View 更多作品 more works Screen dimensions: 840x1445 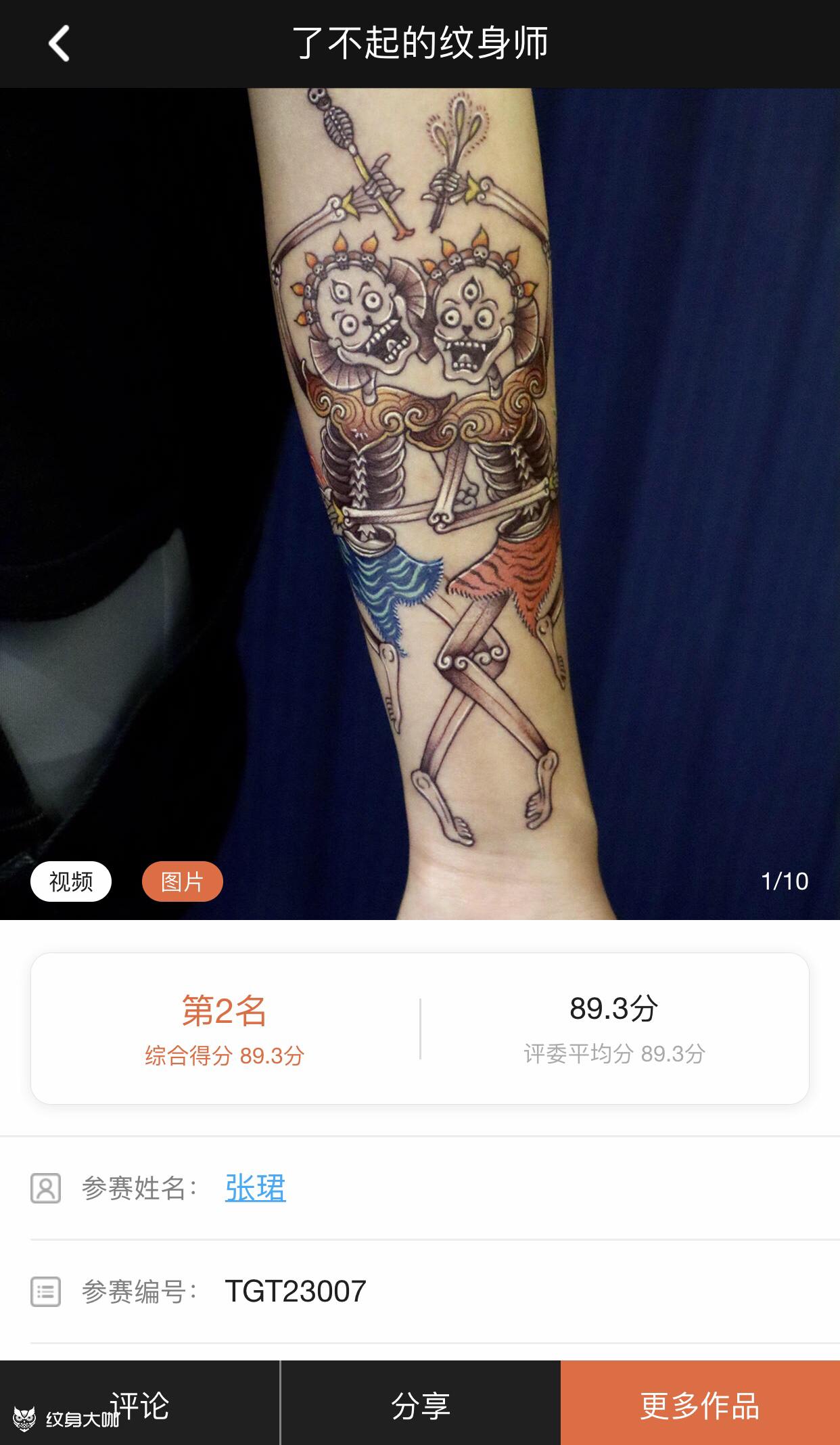pyautogui.click(x=700, y=1406)
